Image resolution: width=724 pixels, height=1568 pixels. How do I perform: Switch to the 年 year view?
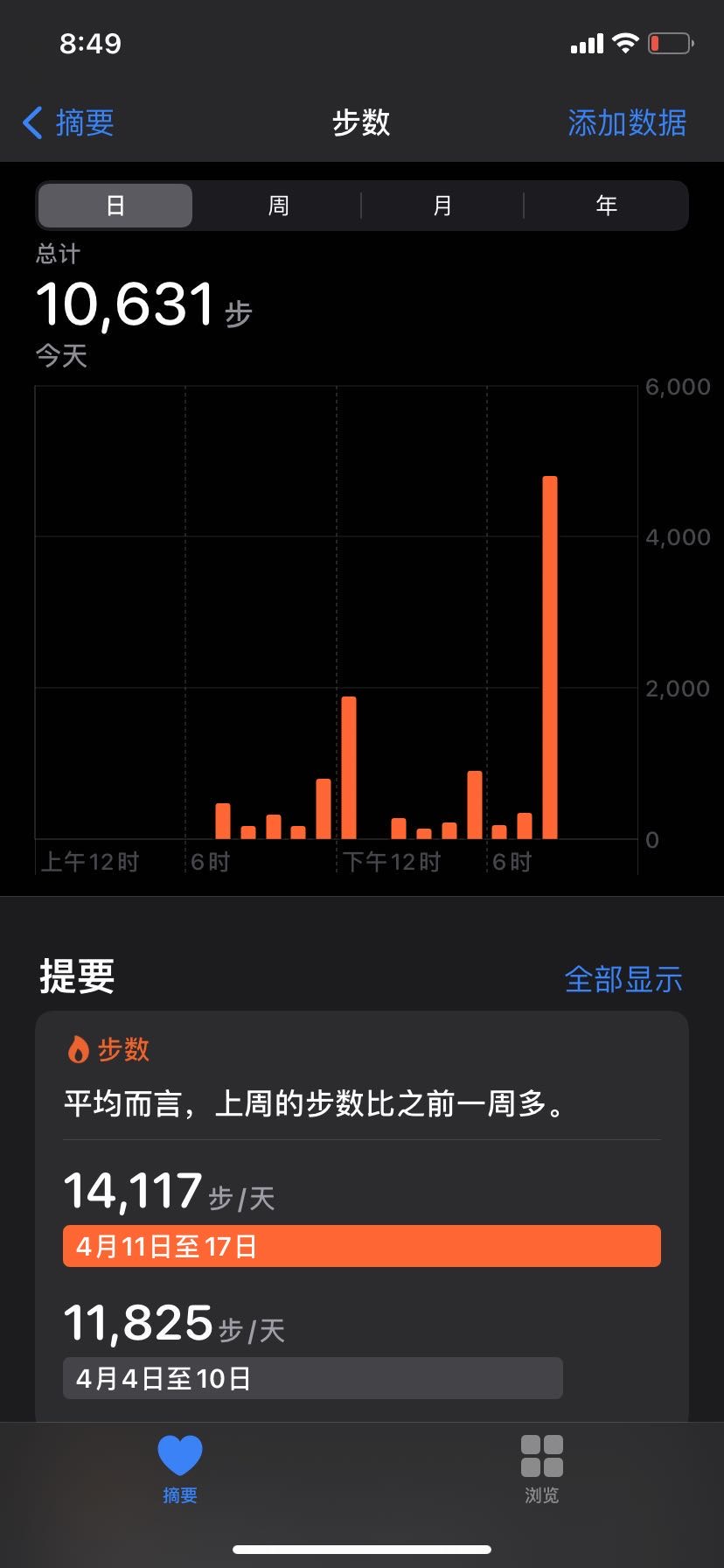[606, 206]
